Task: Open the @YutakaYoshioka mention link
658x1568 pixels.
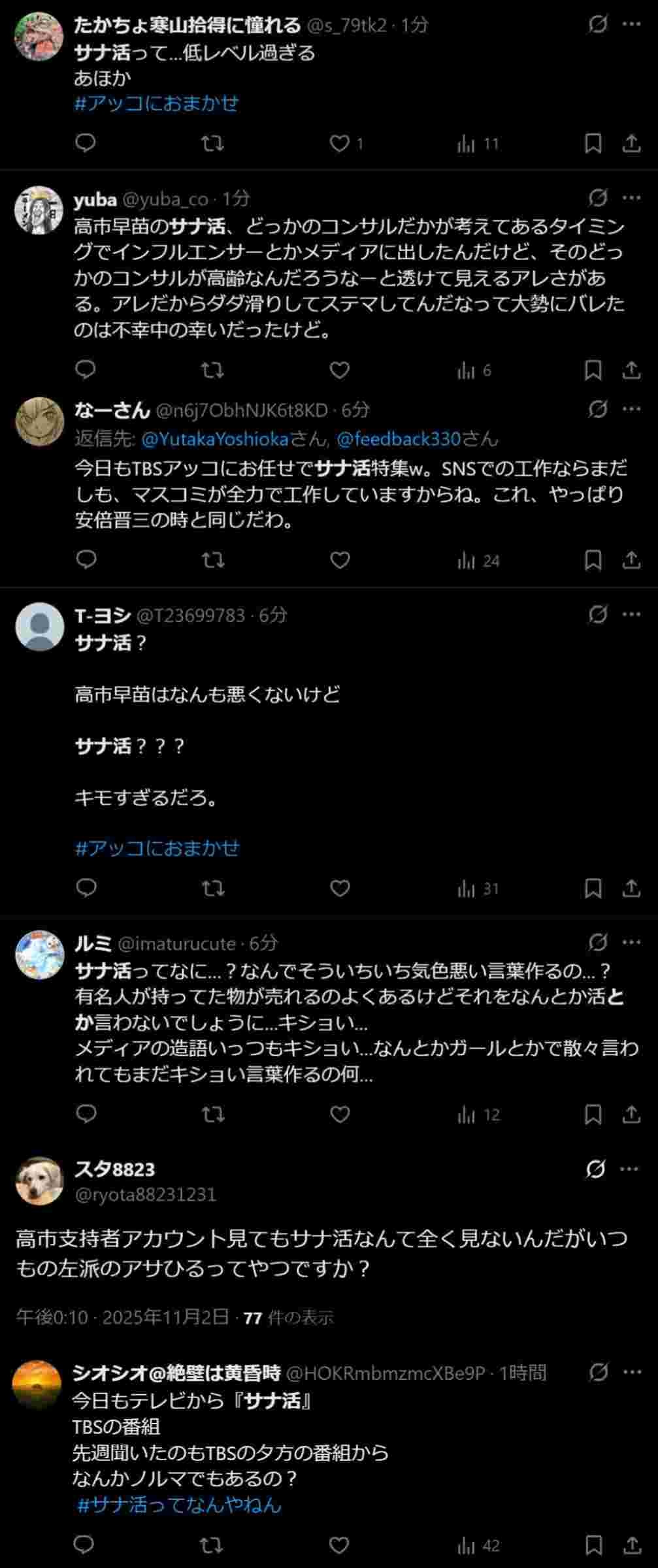Action: coord(215,438)
